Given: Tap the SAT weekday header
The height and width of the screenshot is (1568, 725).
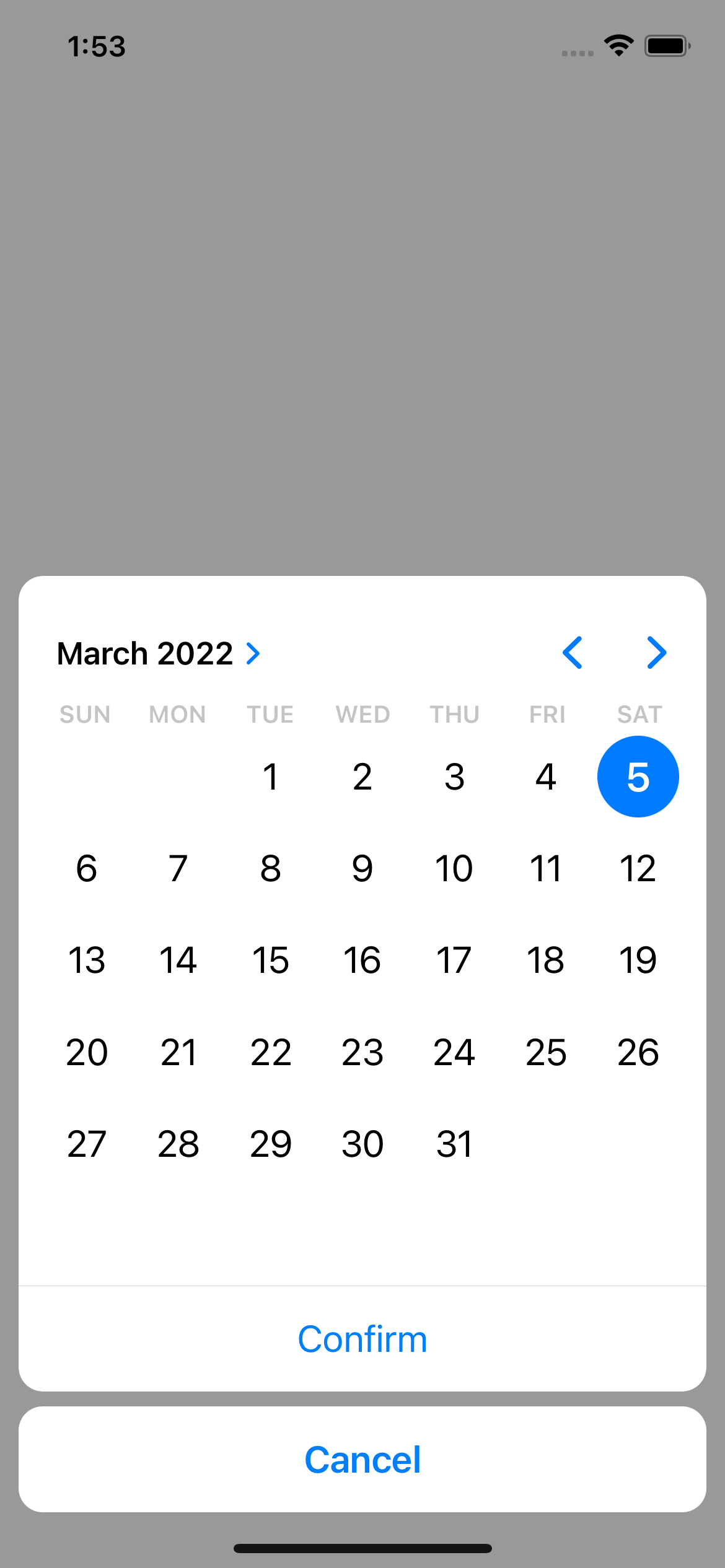Looking at the screenshot, I should tap(638, 713).
